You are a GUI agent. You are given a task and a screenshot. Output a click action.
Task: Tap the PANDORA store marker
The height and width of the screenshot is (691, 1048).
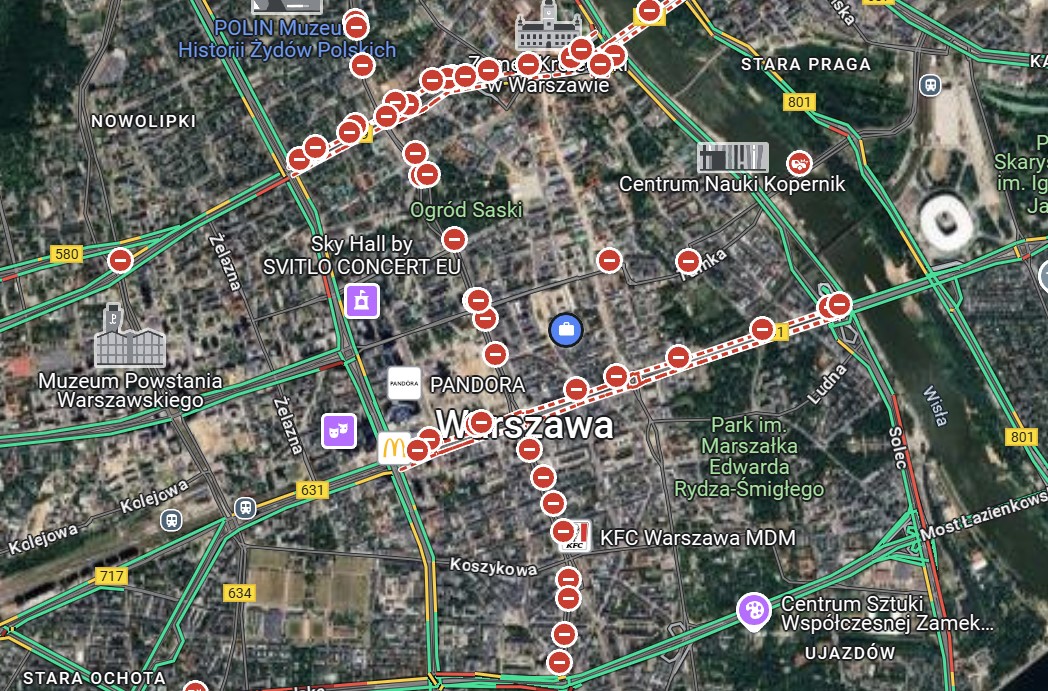(405, 384)
